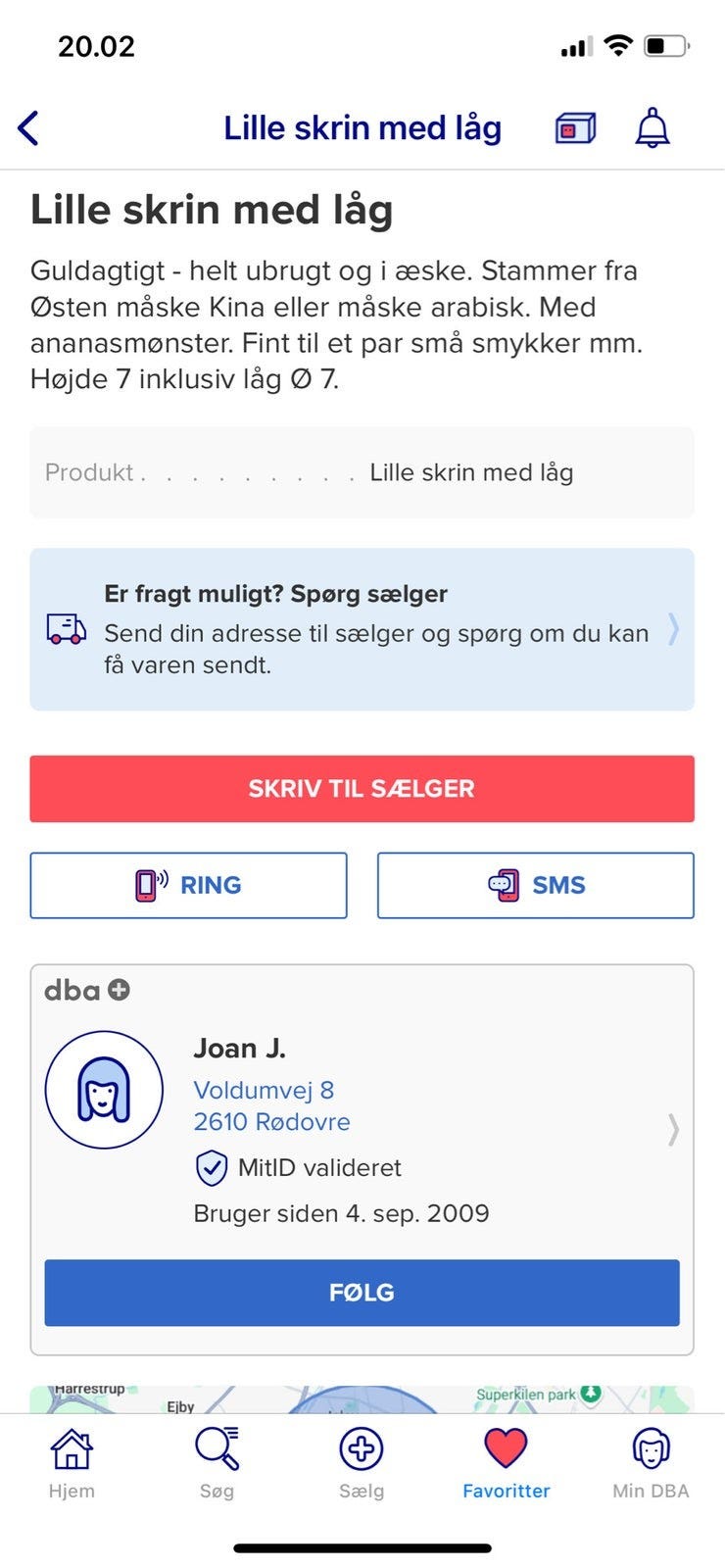Viewport: 725px width, 1568px height.
Task: Open seller Joan J.'s profile
Action: [x=362, y=1130]
